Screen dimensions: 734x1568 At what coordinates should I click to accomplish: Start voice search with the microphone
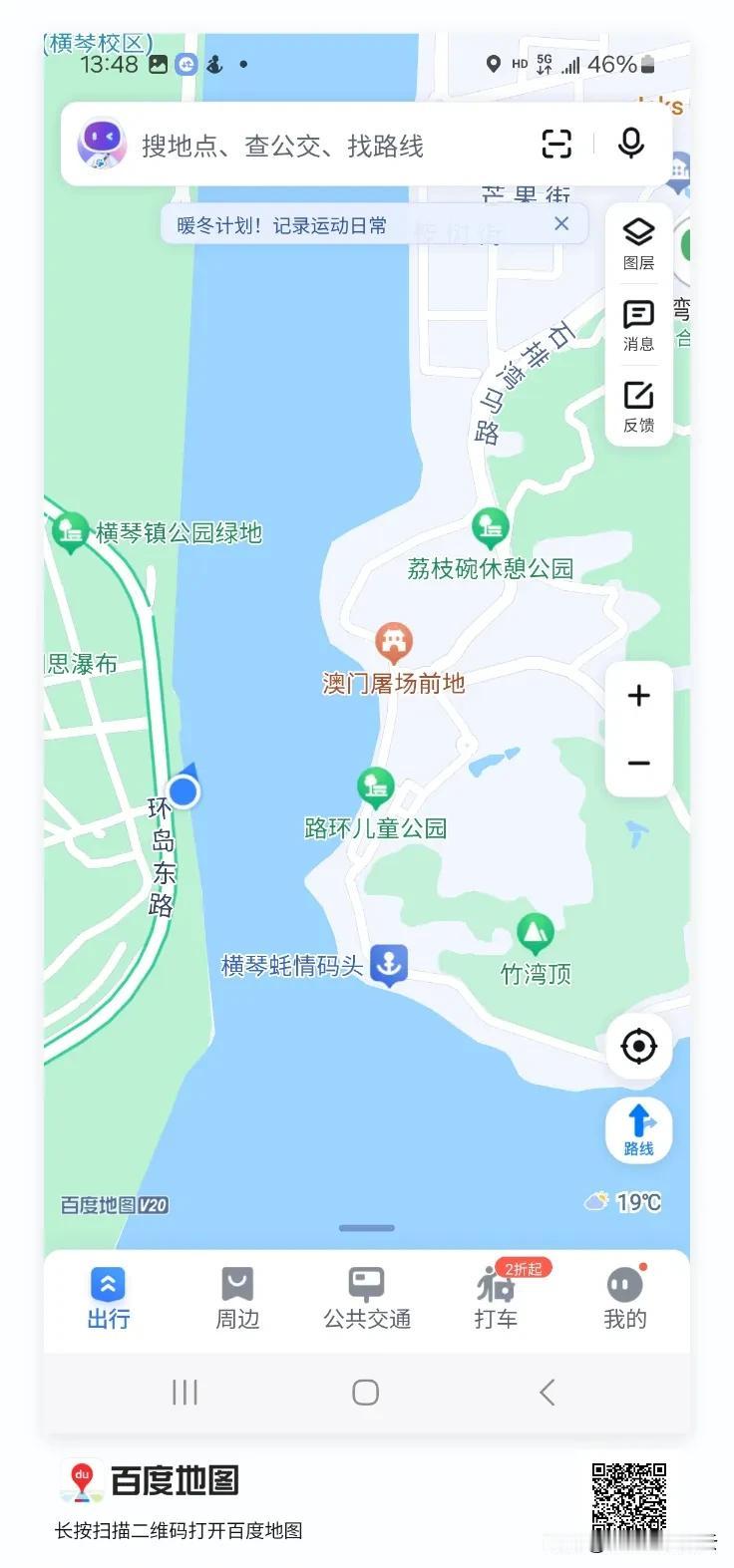[x=630, y=145]
